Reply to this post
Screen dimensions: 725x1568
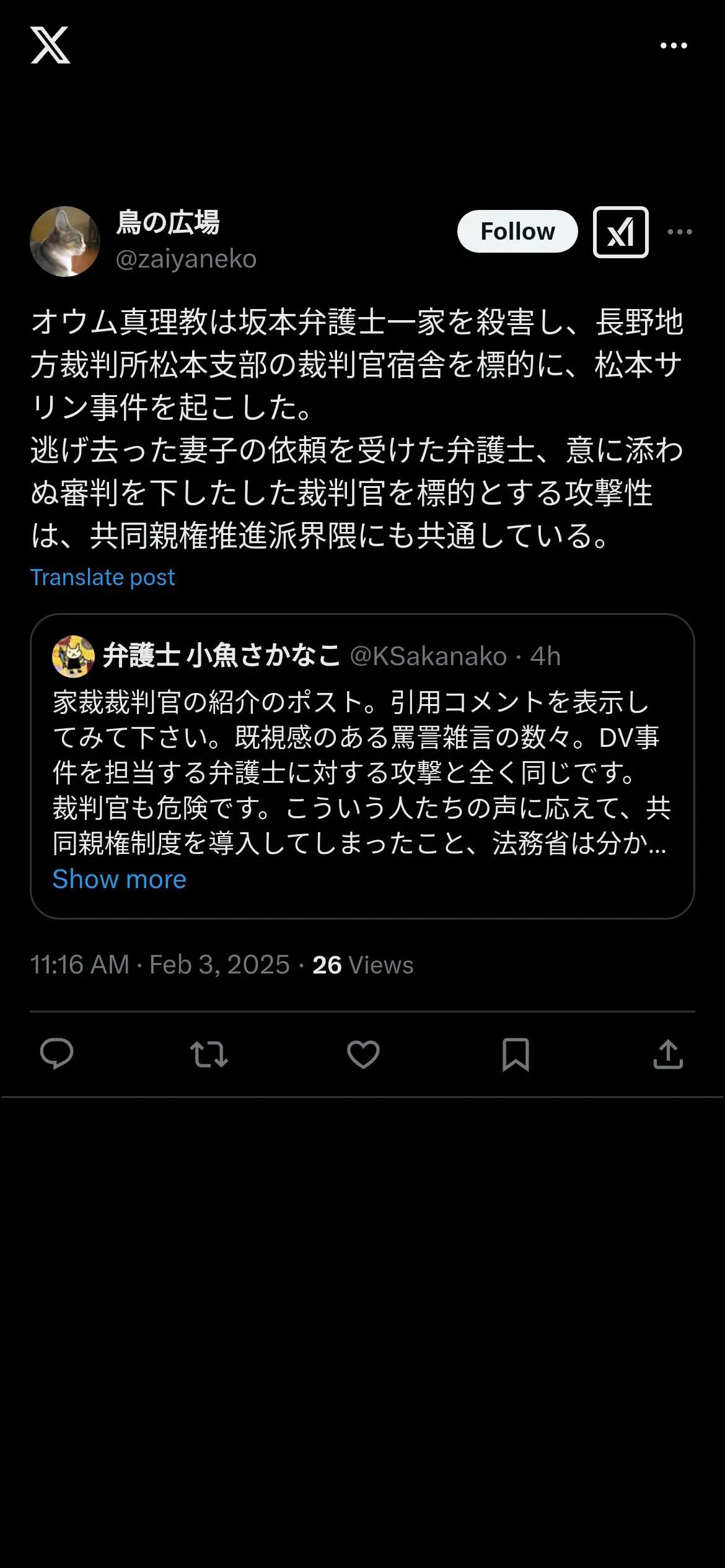coord(56,1054)
